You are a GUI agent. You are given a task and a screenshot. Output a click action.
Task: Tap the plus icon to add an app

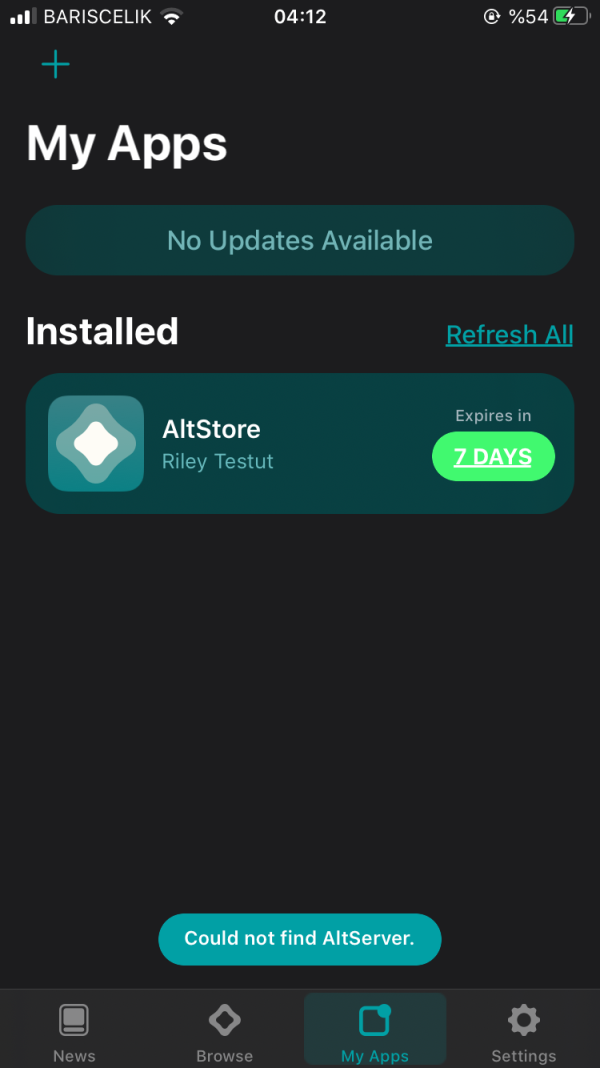coord(55,65)
